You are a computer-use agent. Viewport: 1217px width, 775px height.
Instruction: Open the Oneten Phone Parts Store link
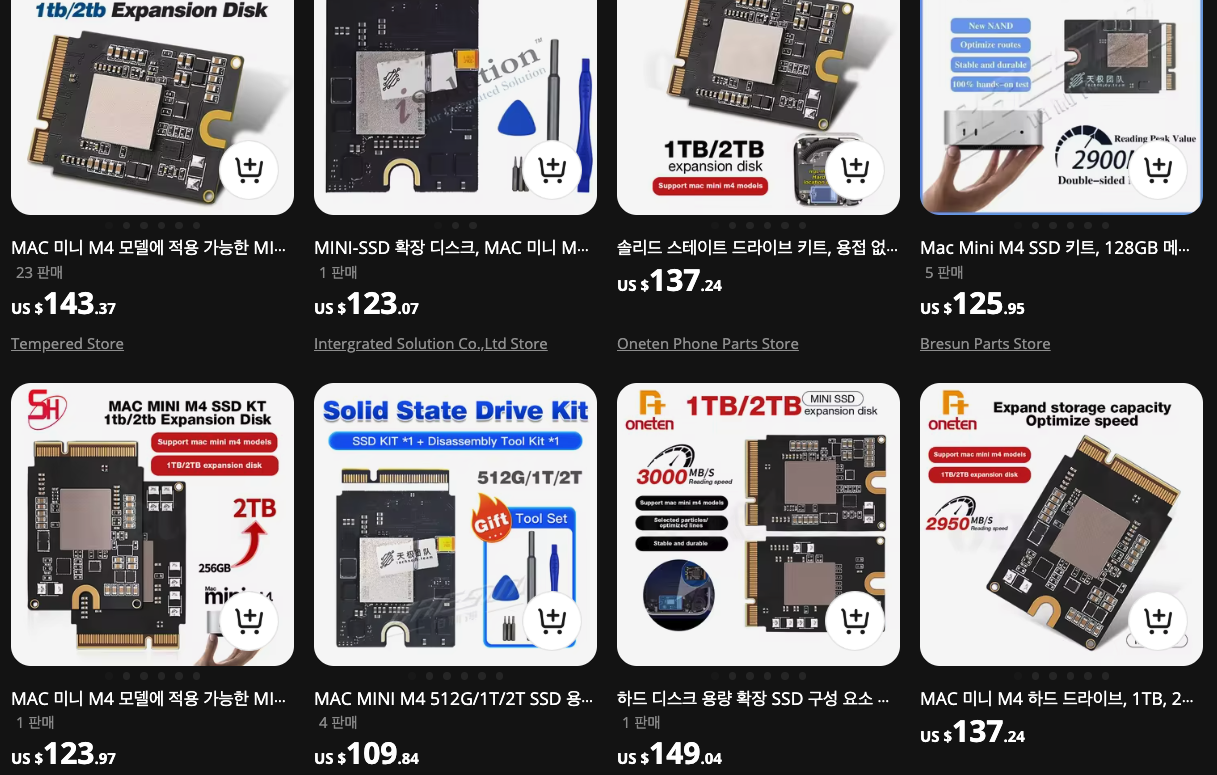point(707,344)
